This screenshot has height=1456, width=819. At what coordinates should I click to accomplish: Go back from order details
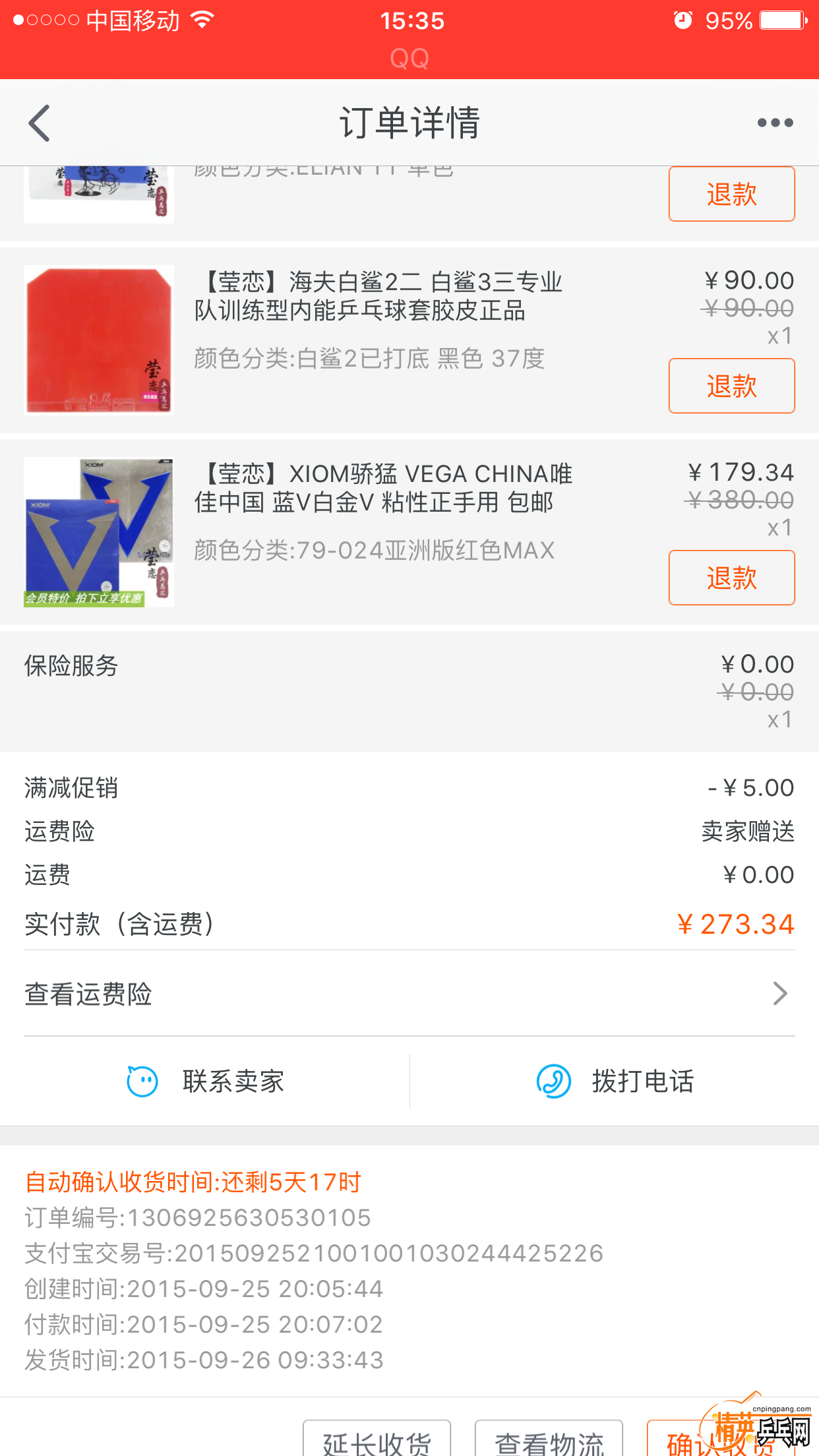(x=40, y=123)
